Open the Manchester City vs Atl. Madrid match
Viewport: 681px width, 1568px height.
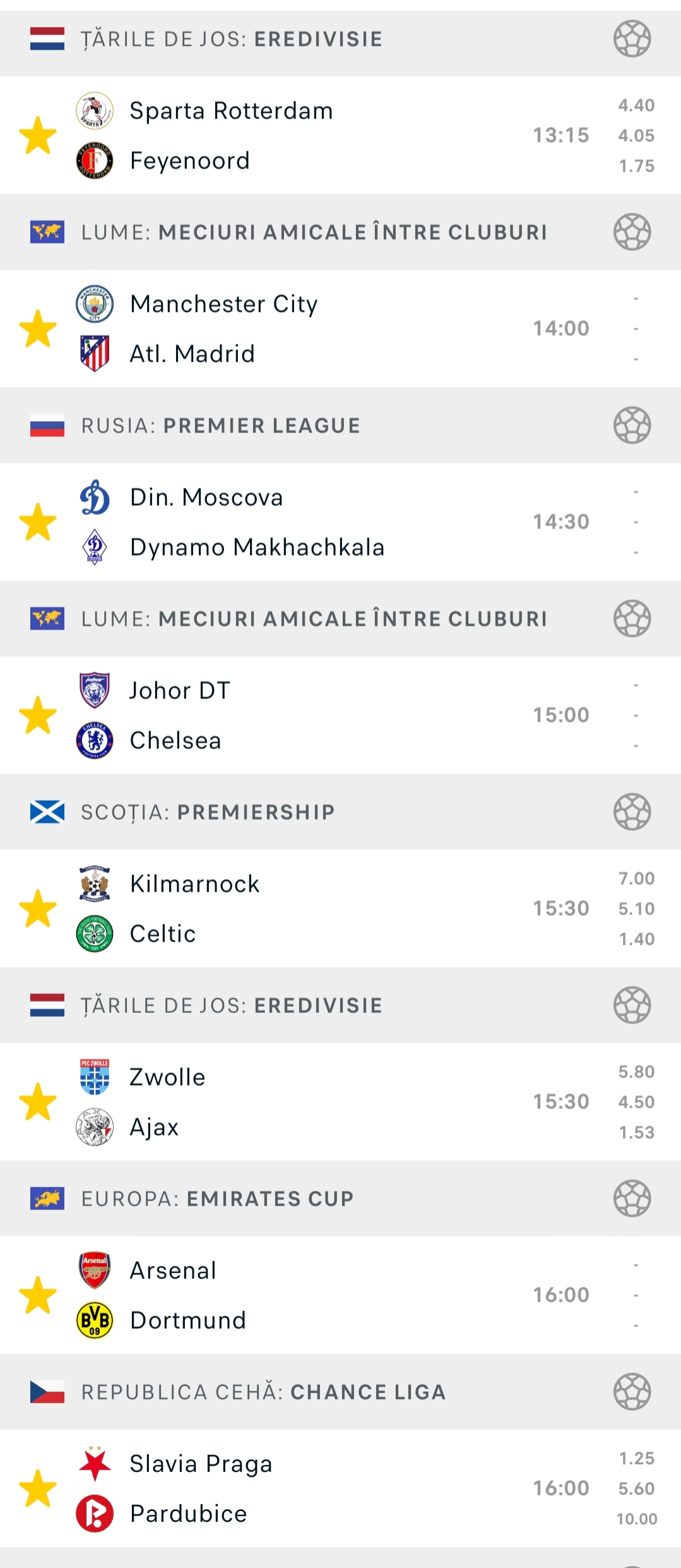coord(340,328)
